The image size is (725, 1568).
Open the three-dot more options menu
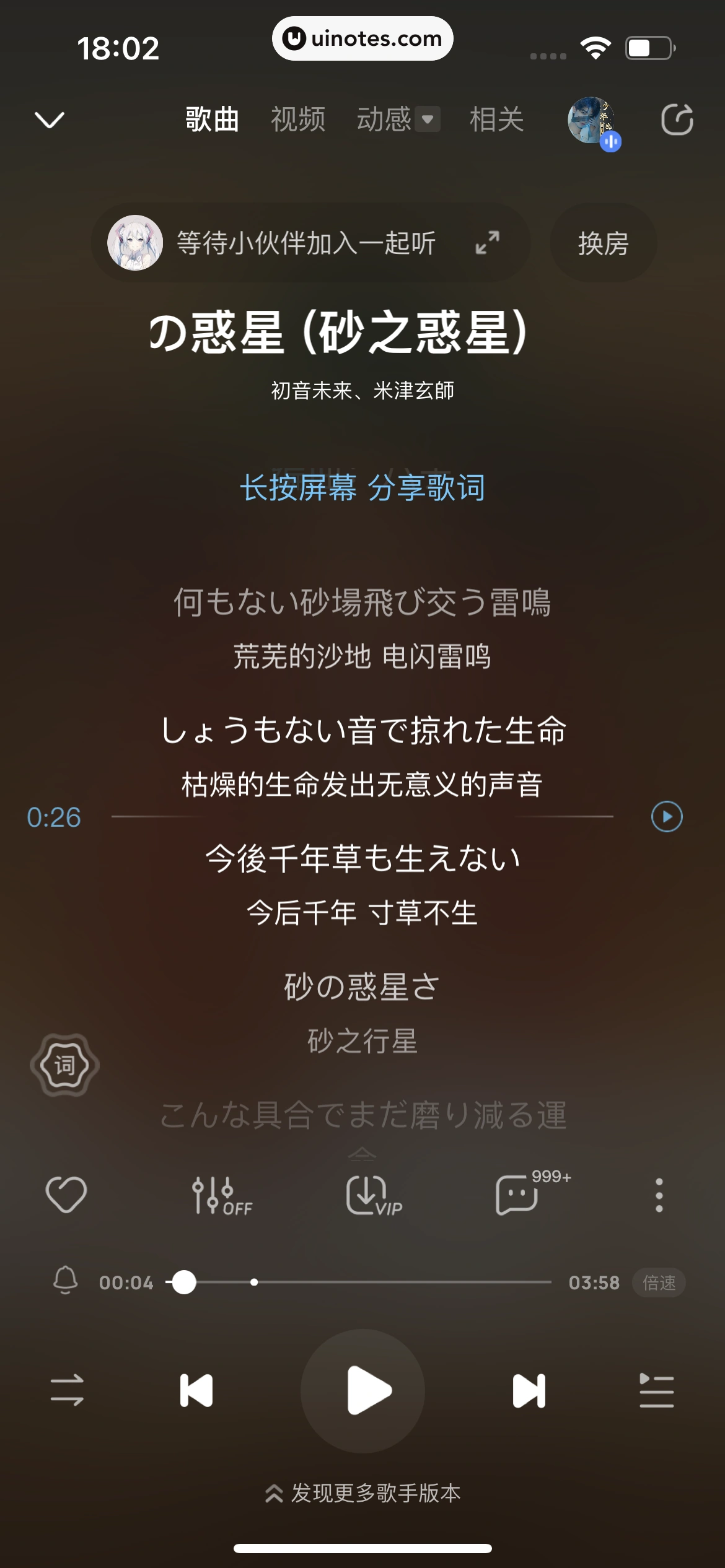[x=659, y=1195]
